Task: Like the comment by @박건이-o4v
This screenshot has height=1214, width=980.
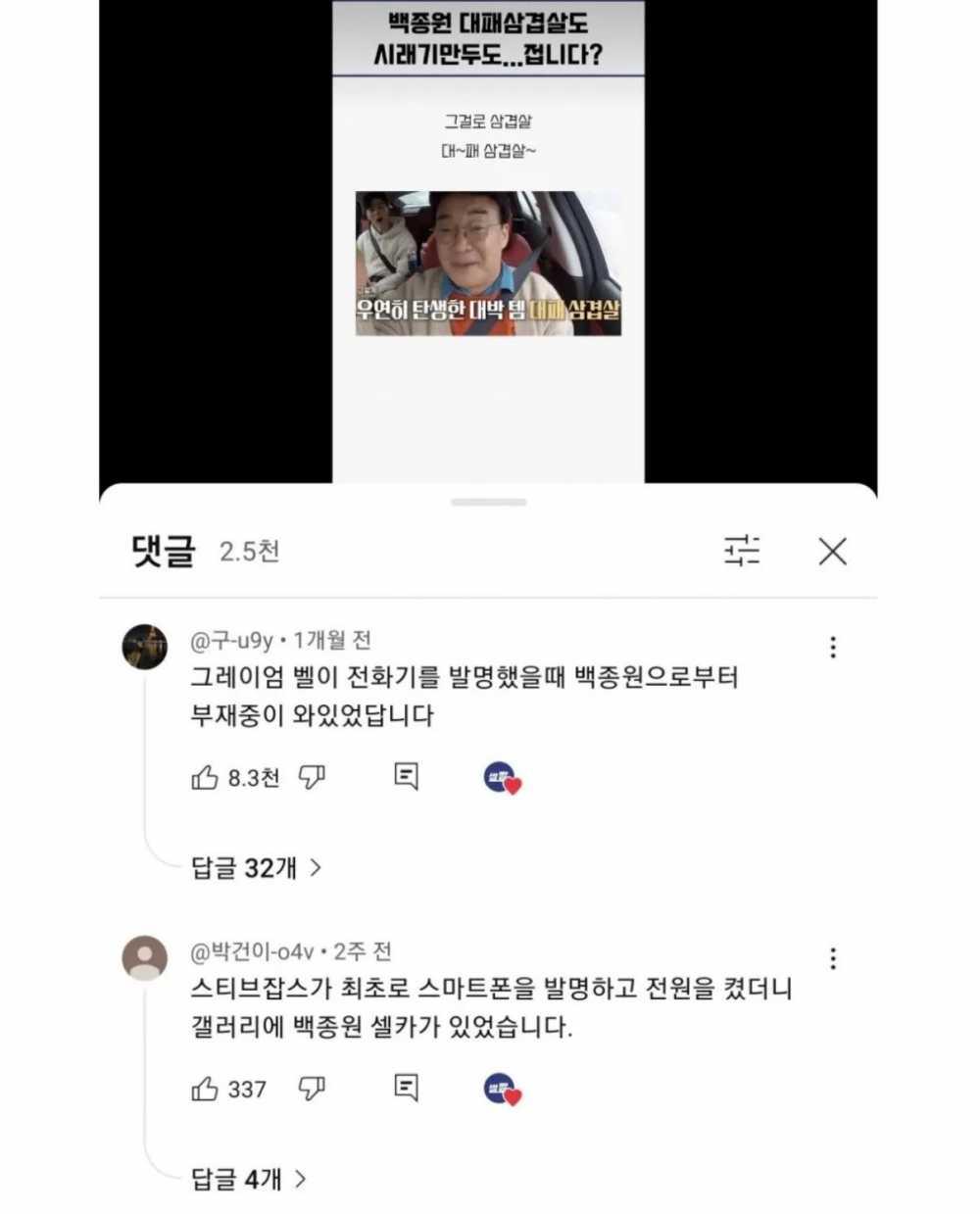Action: [x=205, y=1089]
